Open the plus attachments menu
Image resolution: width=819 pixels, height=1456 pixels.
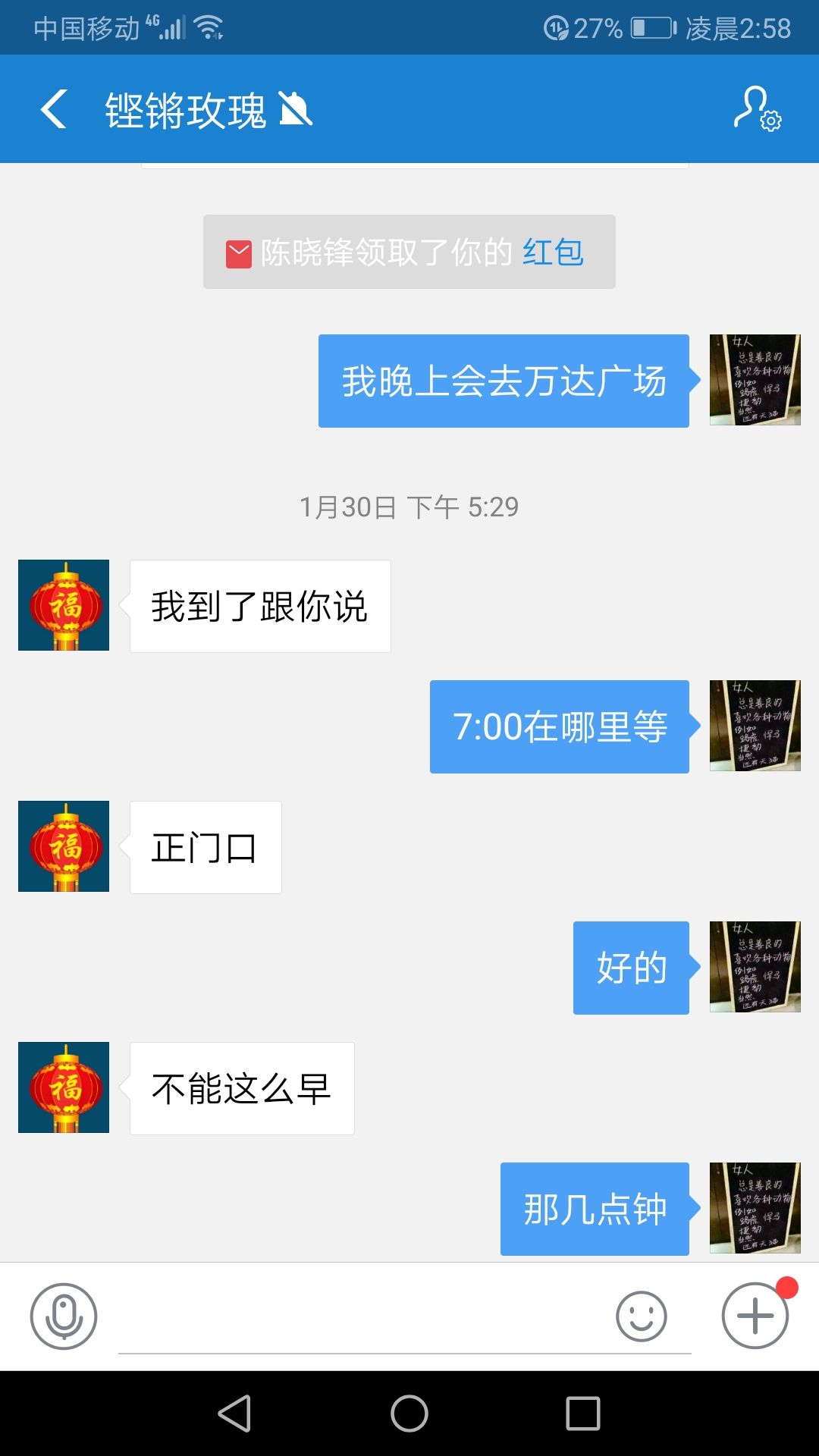coord(755,1316)
